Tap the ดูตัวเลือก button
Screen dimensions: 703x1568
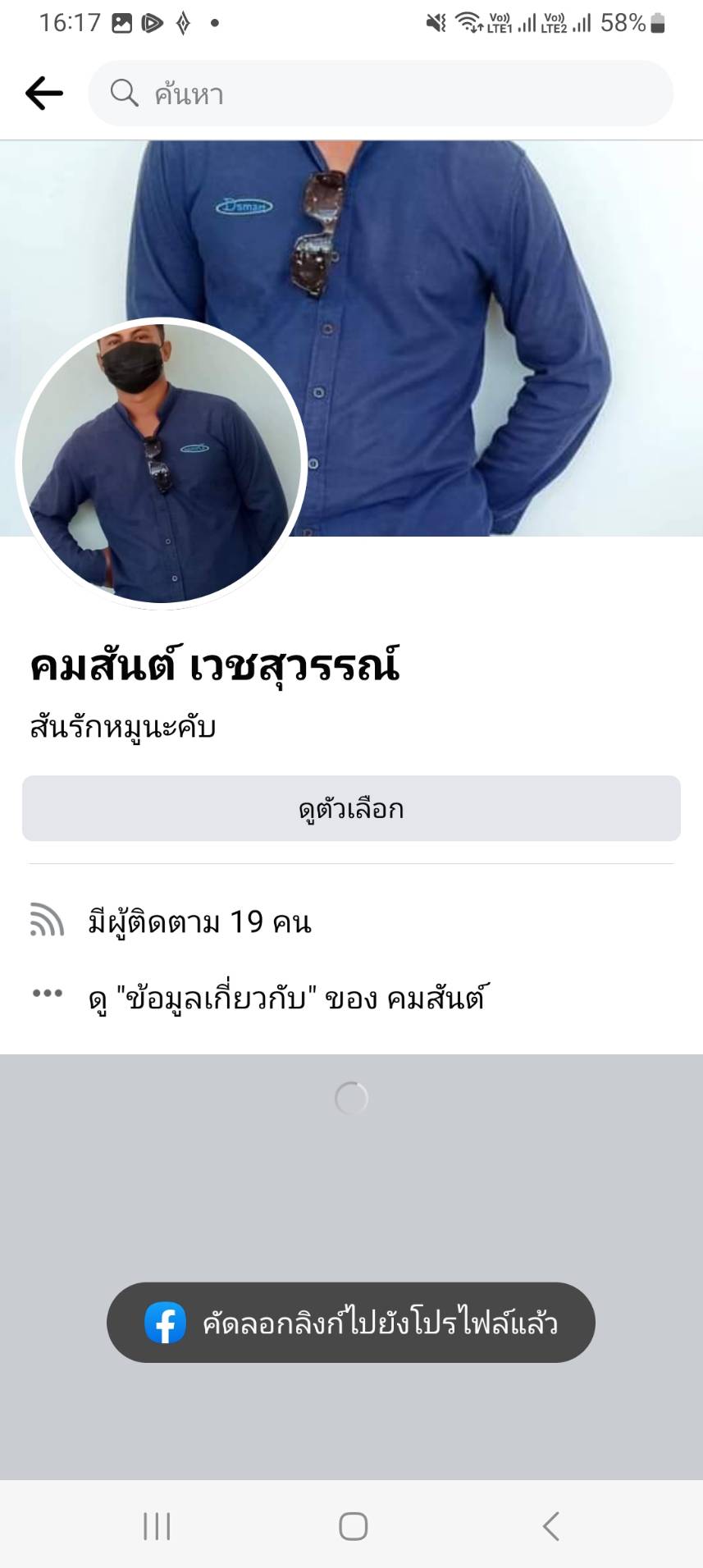351,809
